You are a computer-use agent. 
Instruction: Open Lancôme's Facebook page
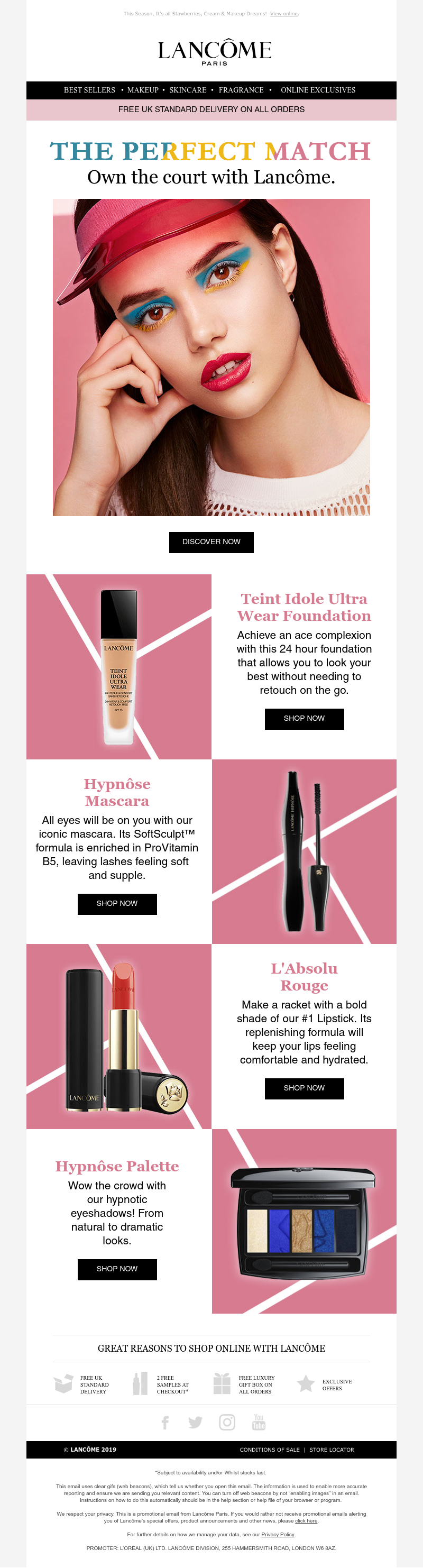click(x=165, y=1422)
